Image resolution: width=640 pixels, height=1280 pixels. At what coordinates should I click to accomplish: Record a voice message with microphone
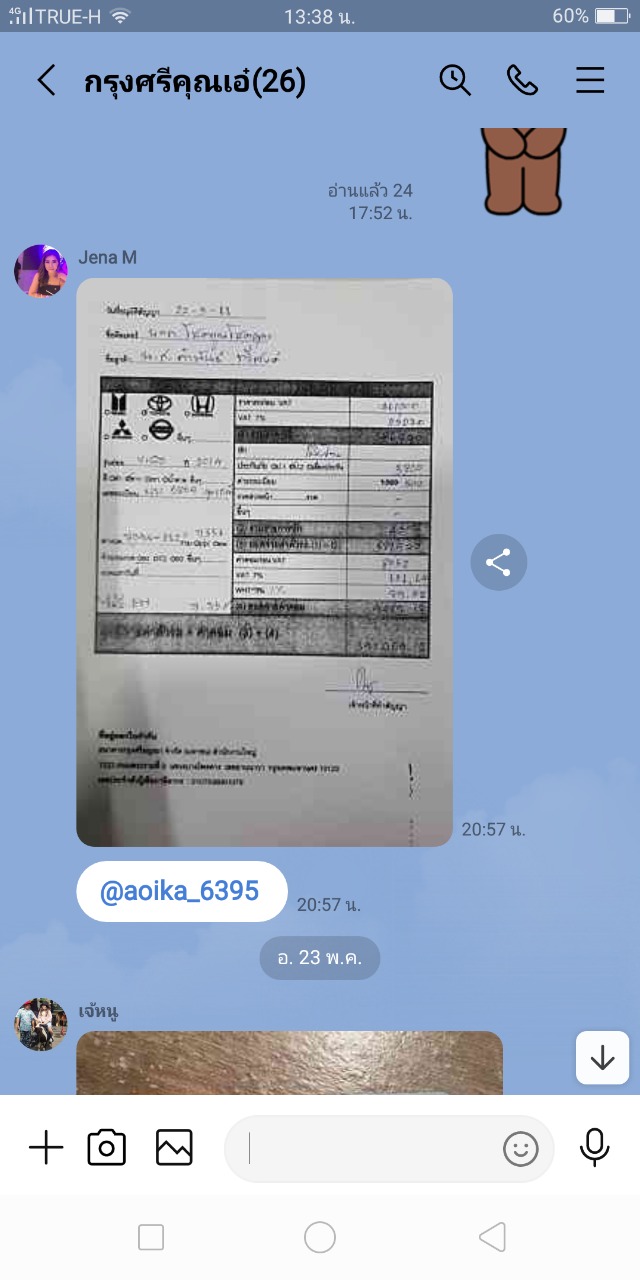594,1148
